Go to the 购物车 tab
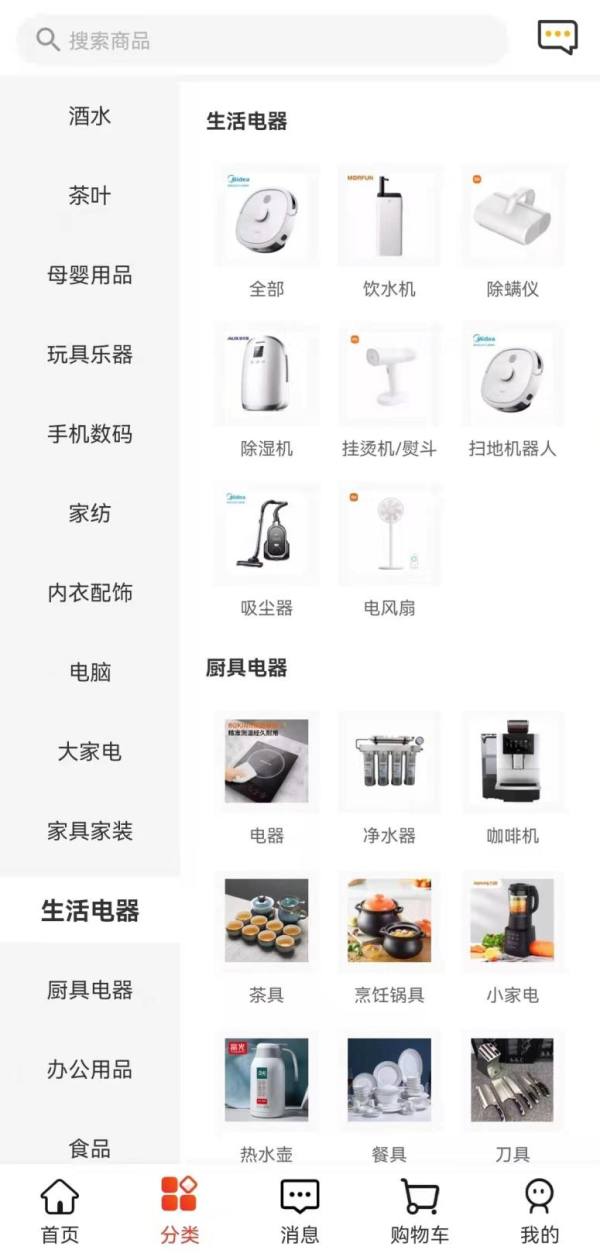Viewport: 600px width, 1260px height. [420, 1210]
